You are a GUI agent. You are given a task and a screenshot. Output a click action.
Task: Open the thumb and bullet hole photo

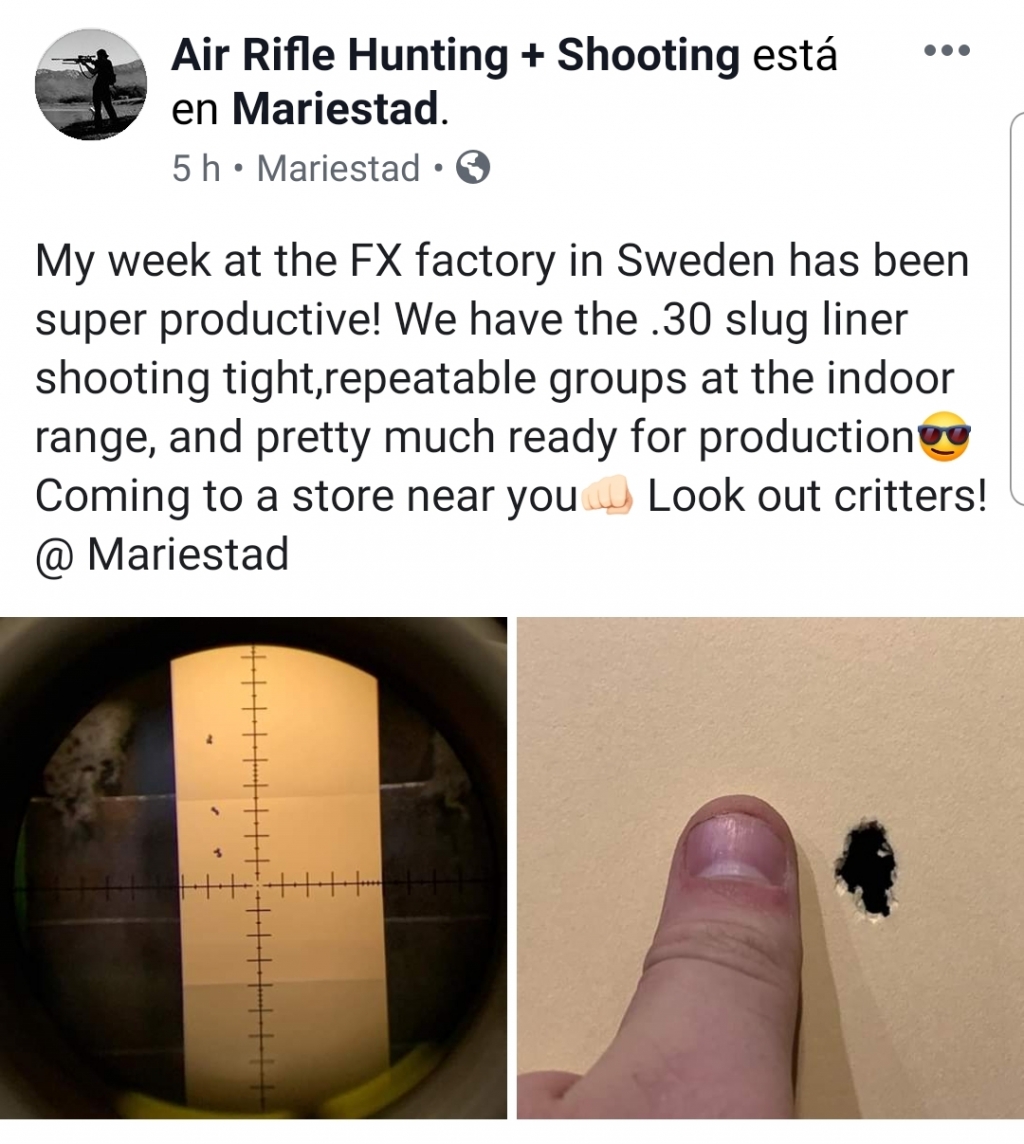(770, 867)
